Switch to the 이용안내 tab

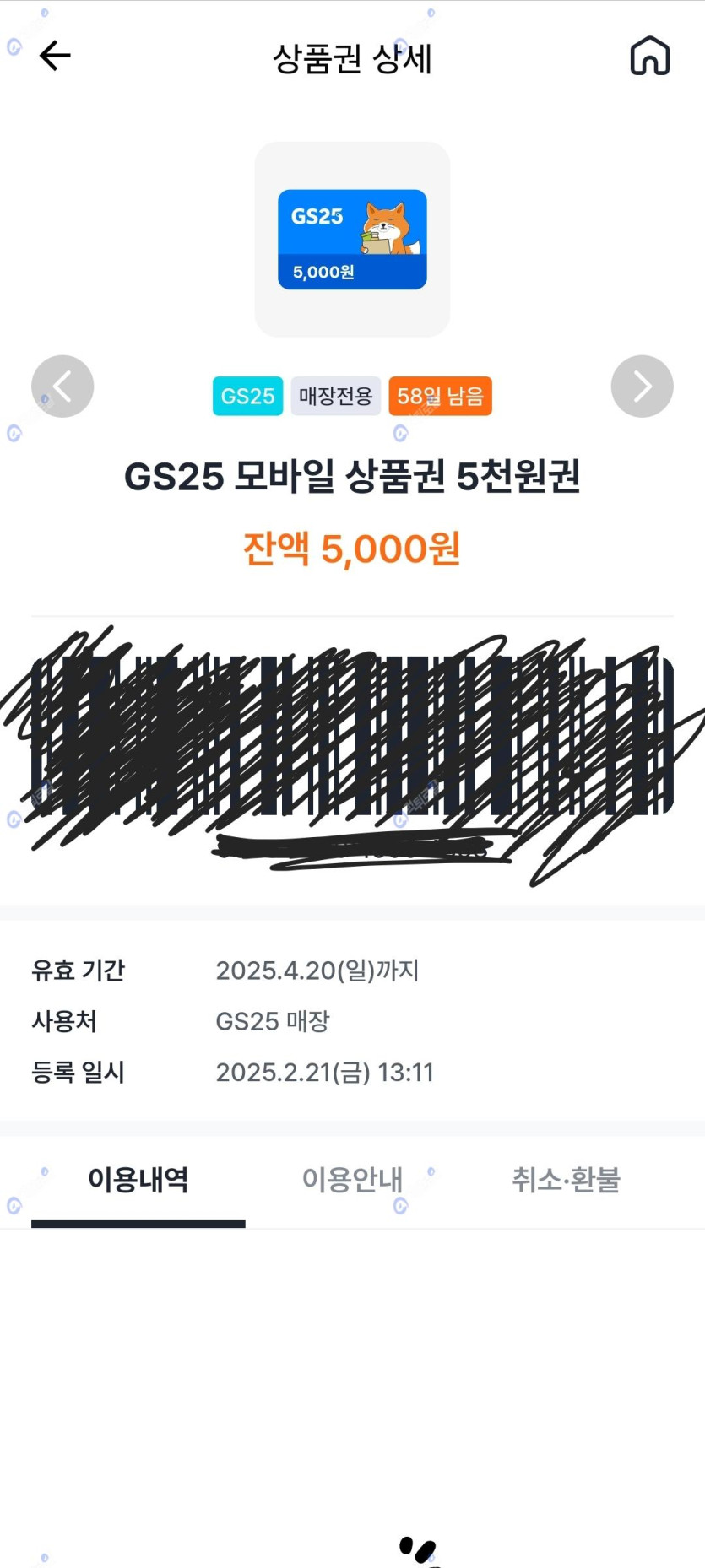[x=352, y=1180]
